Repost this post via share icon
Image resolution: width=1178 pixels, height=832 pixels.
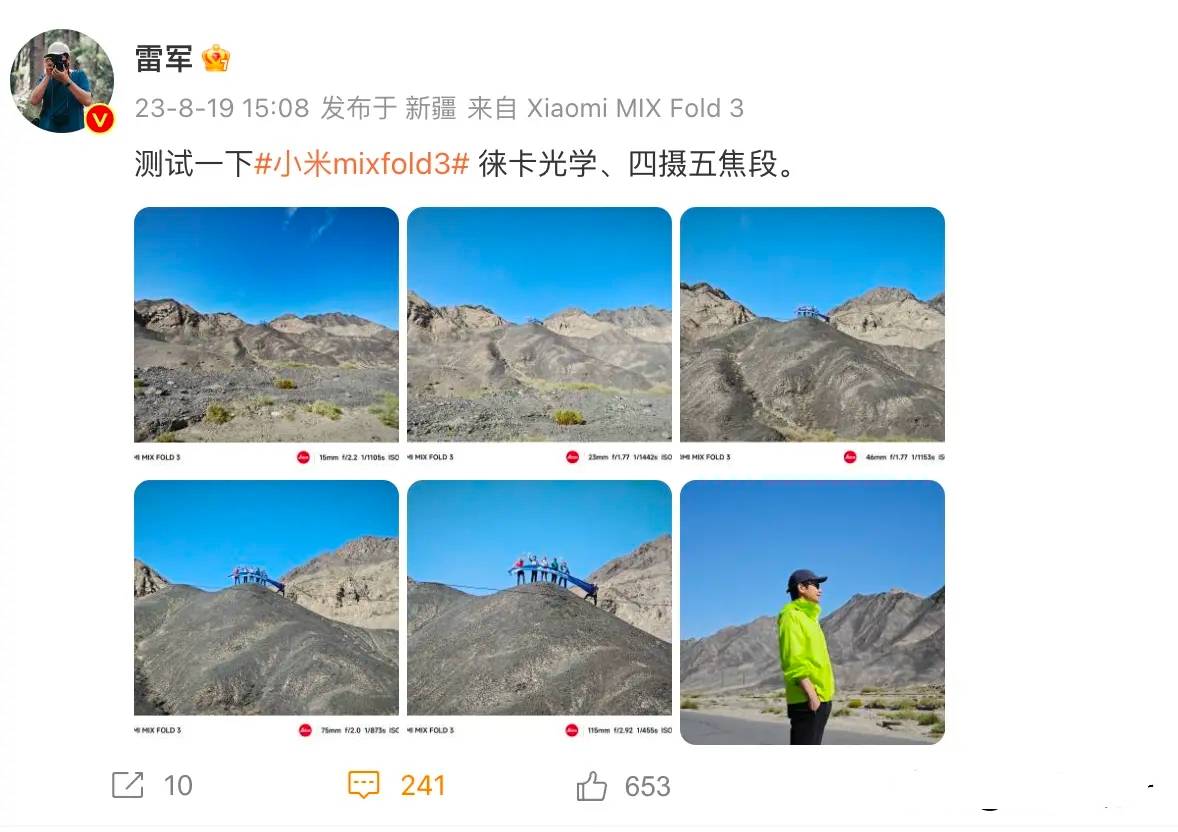[x=128, y=785]
